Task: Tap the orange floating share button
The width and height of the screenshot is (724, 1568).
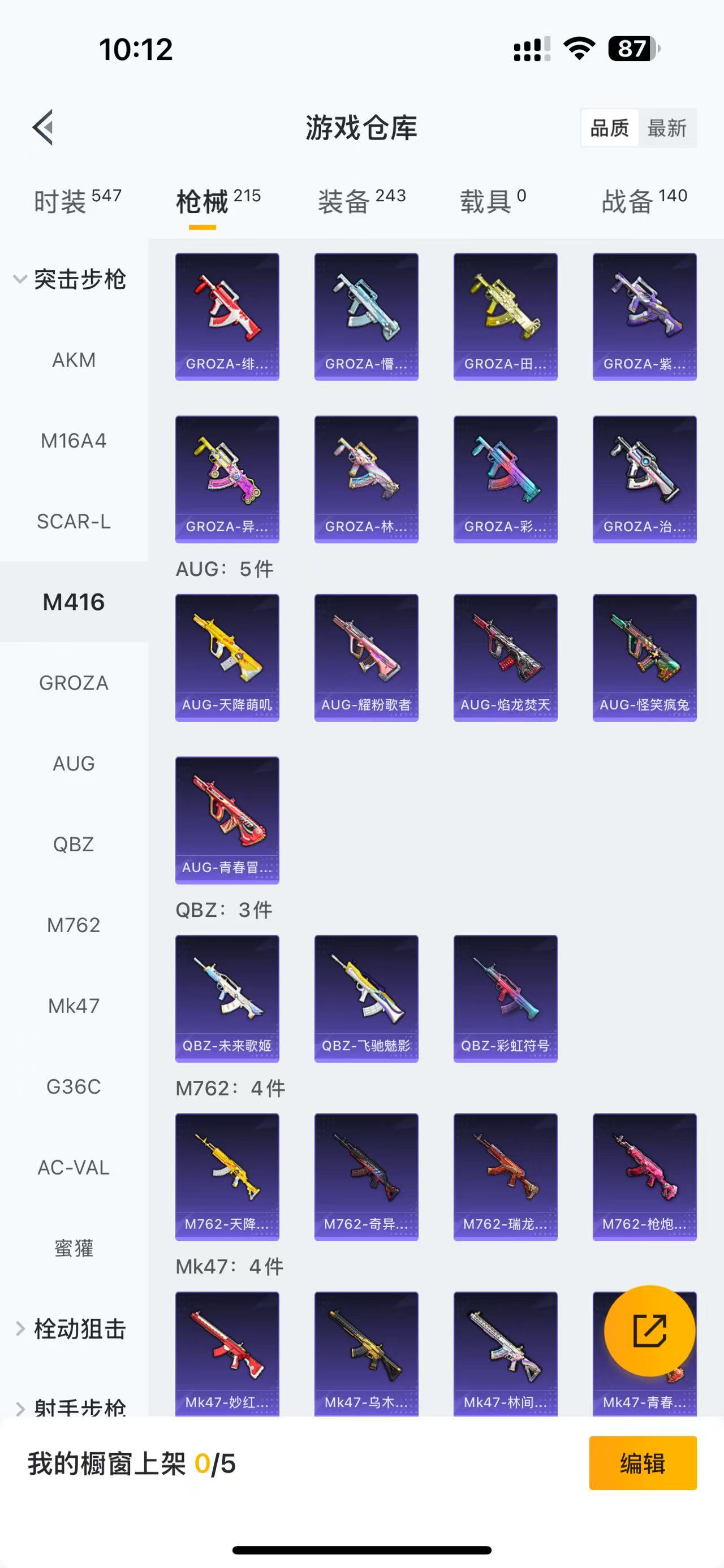Action: [x=649, y=1331]
